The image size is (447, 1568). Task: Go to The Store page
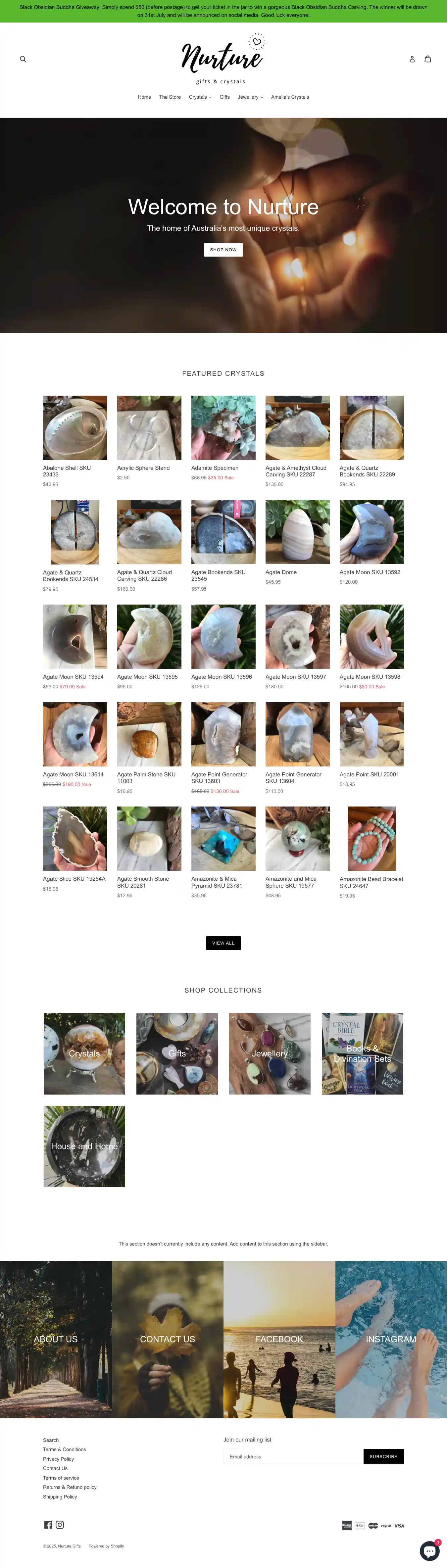170,97
